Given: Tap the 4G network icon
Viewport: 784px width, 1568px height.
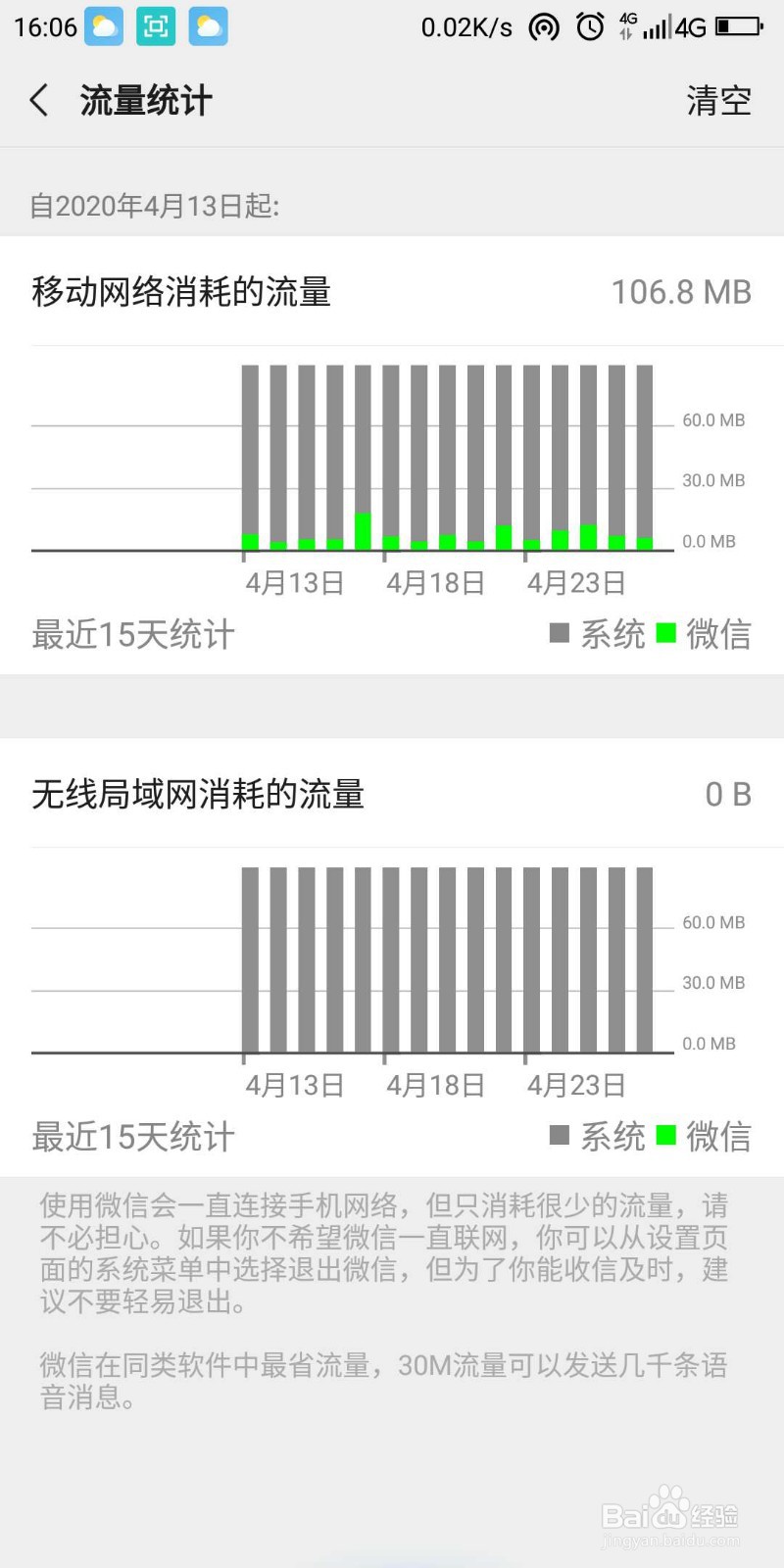Looking at the screenshot, I should click(x=689, y=26).
